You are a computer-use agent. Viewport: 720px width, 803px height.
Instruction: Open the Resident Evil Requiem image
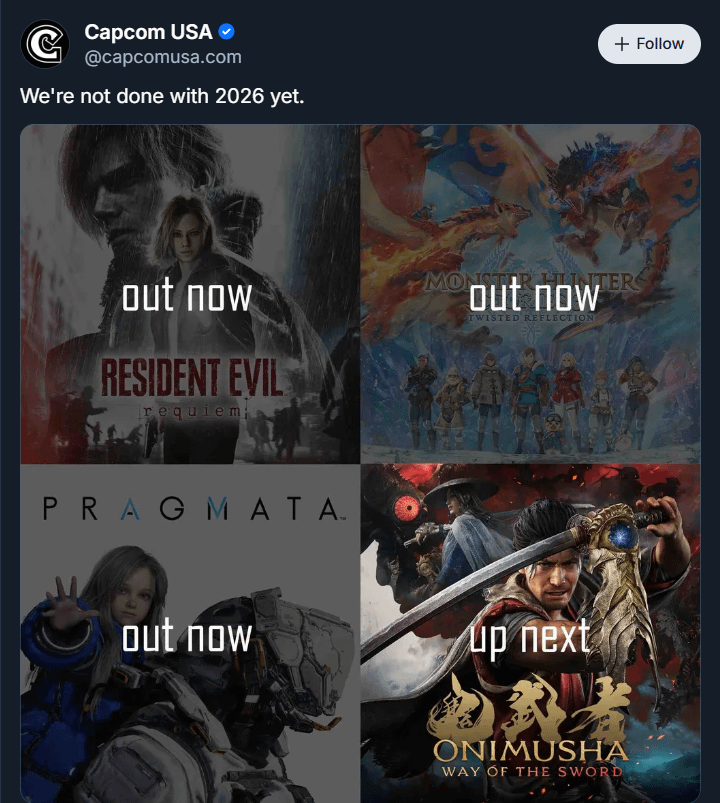pos(190,294)
